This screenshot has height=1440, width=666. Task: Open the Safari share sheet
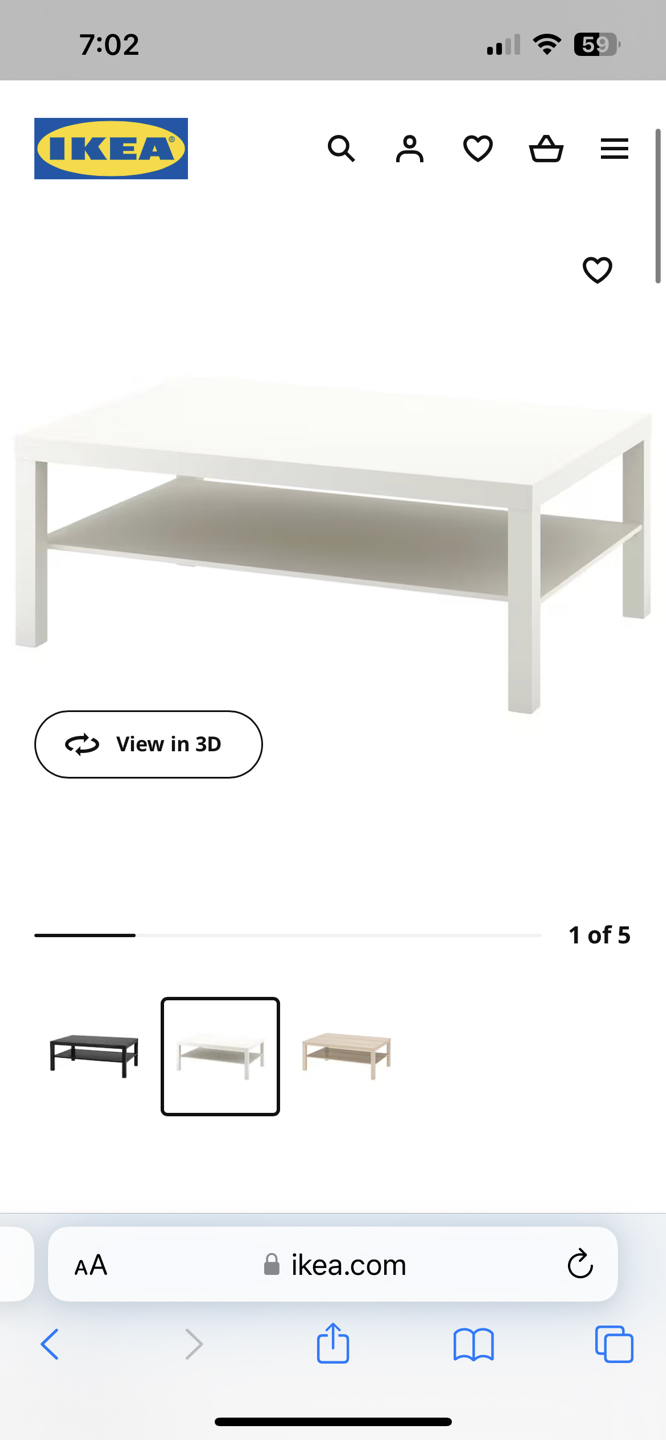click(x=333, y=1344)
